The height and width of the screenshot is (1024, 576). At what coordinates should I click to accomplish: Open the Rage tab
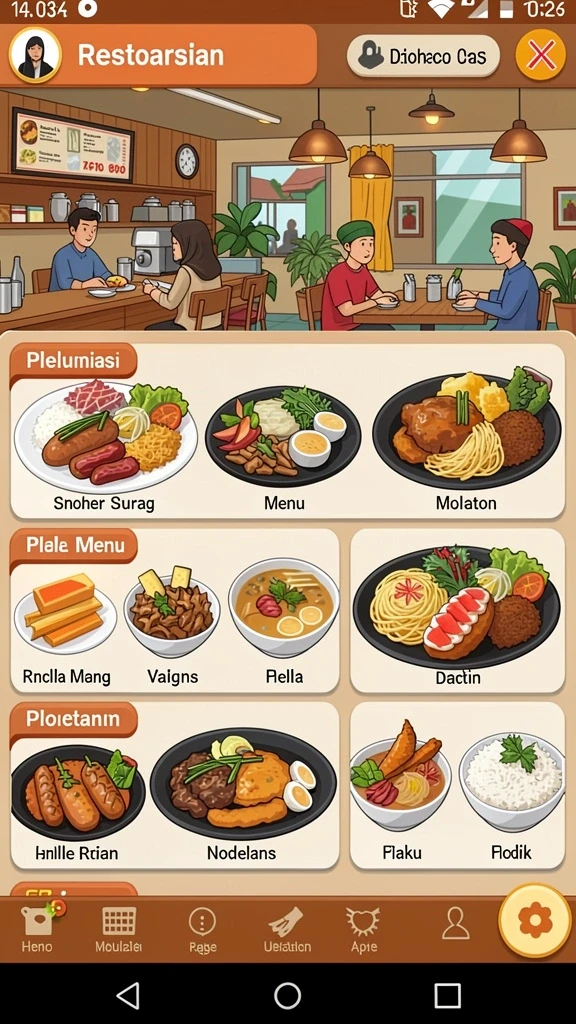tap(202, 928)
